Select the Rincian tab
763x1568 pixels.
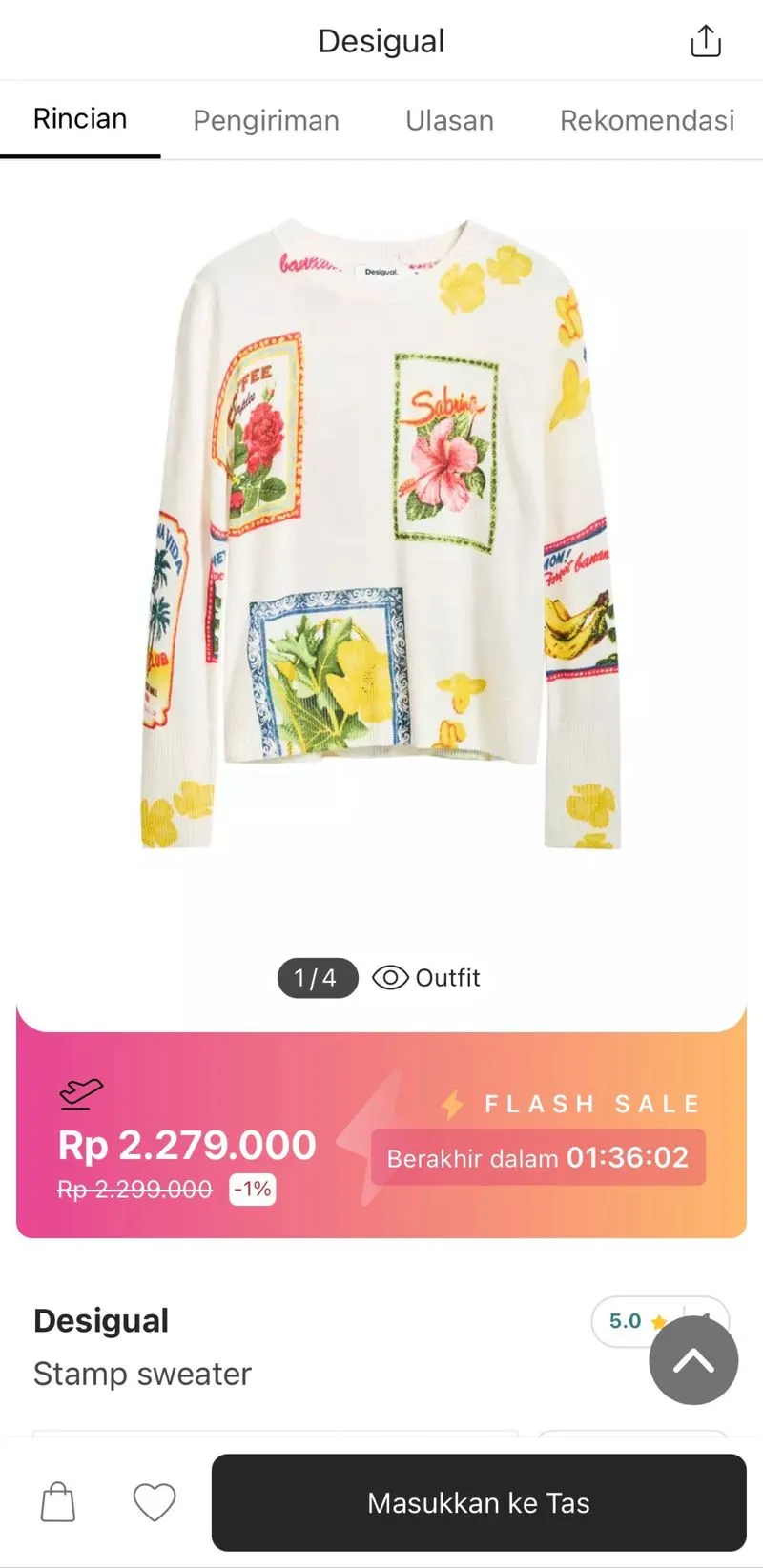pos(80,119)
